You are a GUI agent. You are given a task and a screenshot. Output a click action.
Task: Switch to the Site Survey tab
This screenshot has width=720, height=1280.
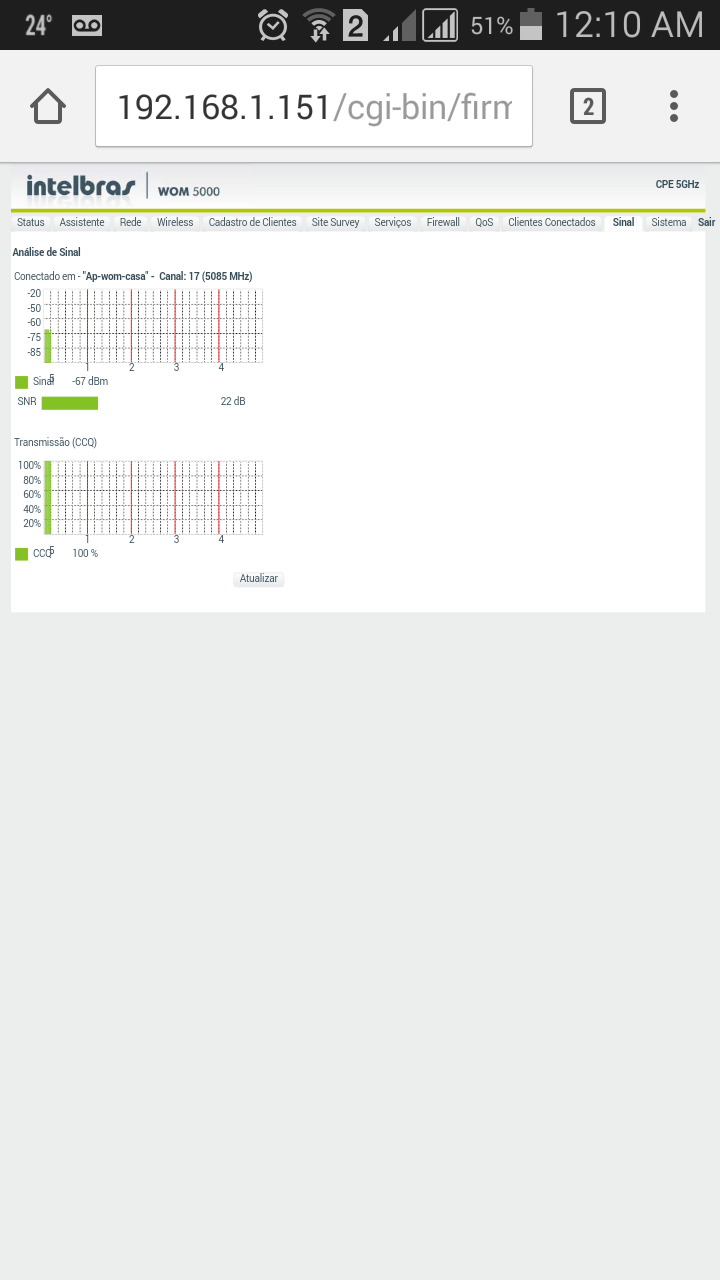335,223
